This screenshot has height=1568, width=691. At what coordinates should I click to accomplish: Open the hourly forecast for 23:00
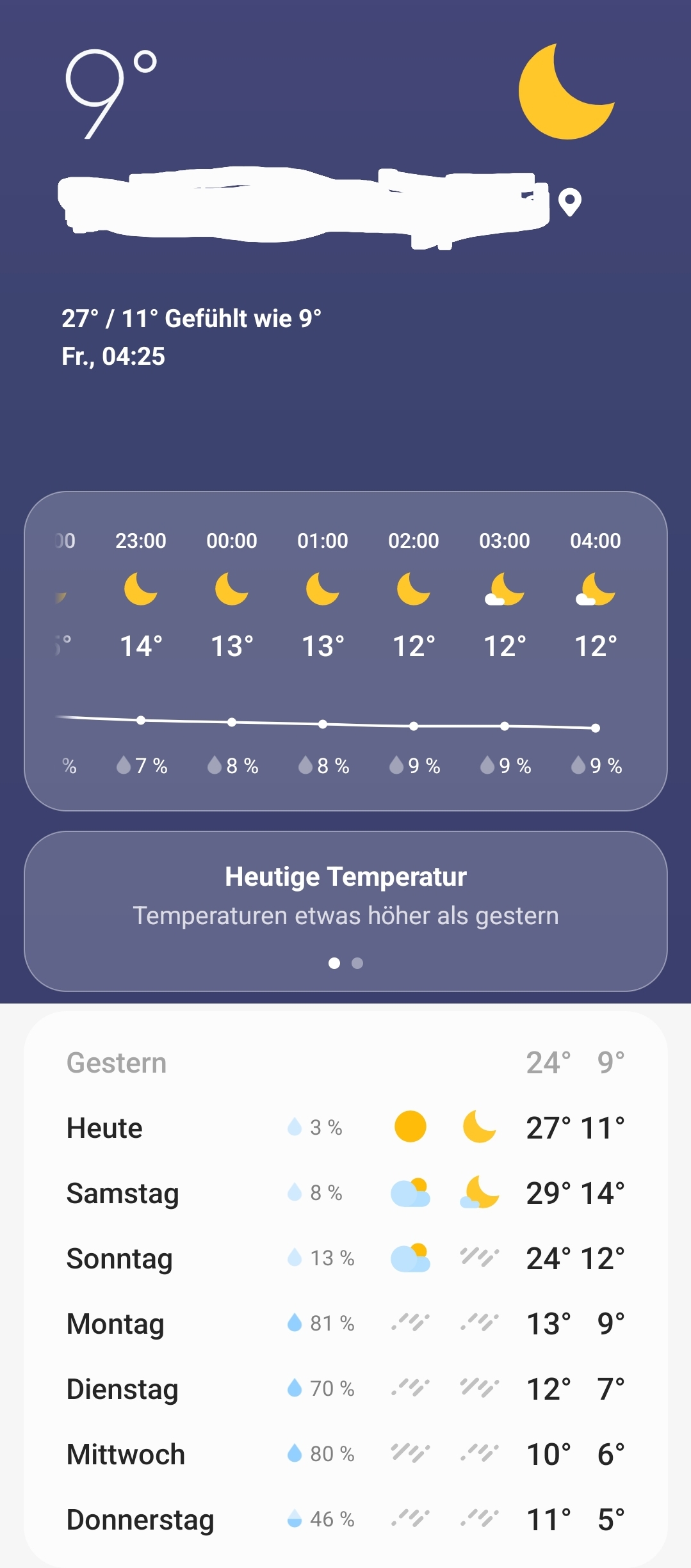(x=141, y=650)
